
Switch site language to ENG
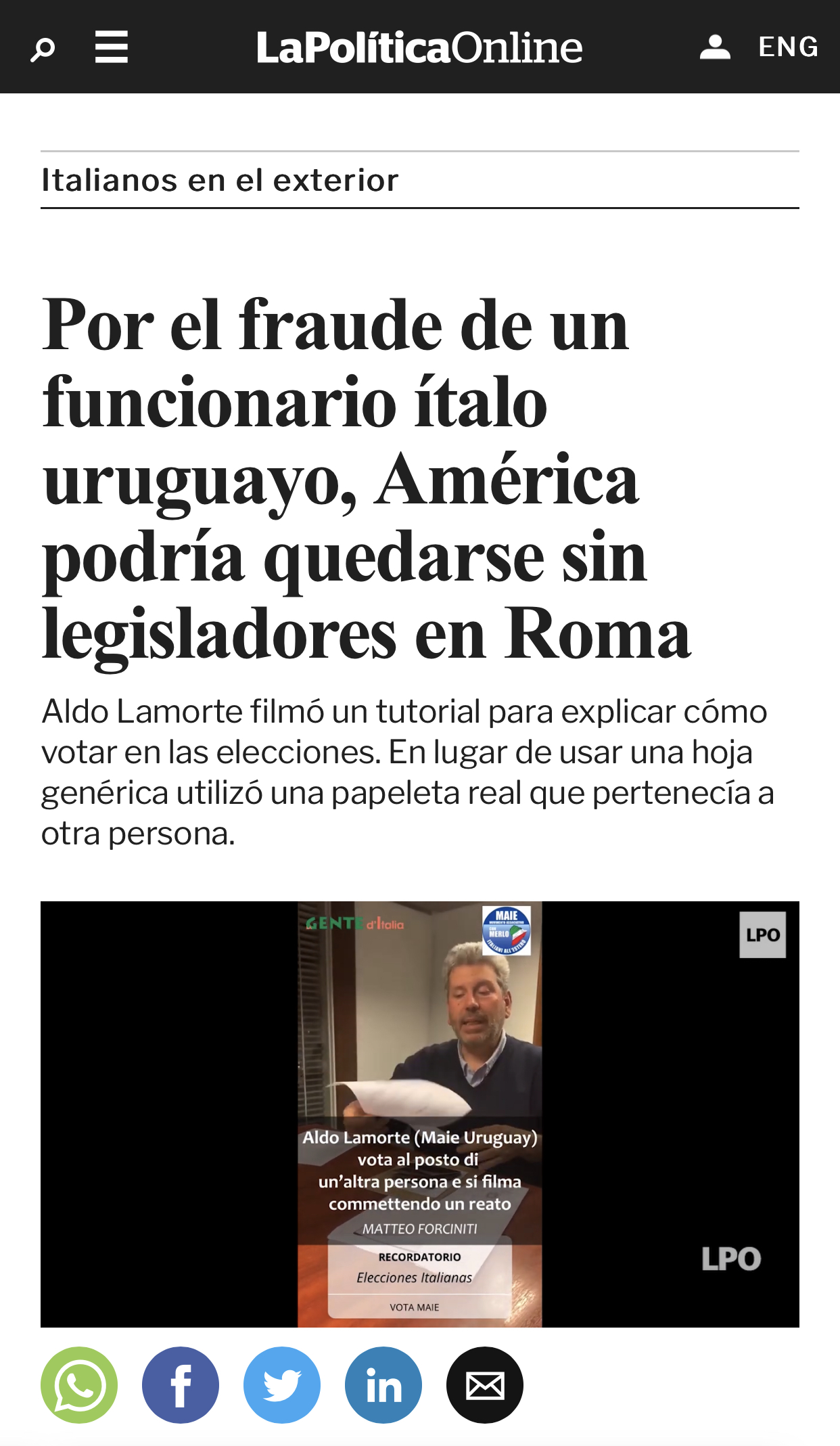tap(789, 47)
